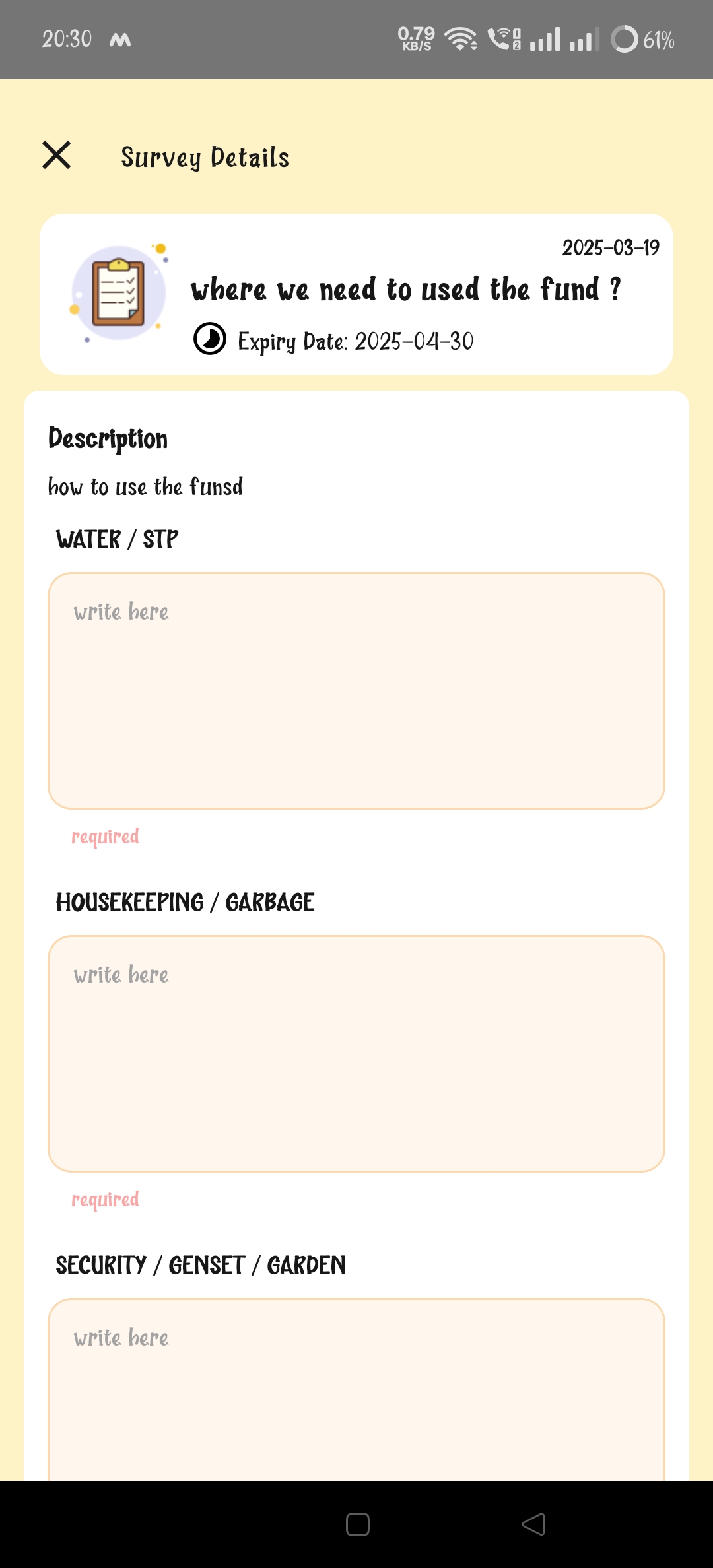Image resolution: width=713 pixels, height=1568 pixels.
Task: Tap the WATER / STP text field
Action: [x=356, y=691]
